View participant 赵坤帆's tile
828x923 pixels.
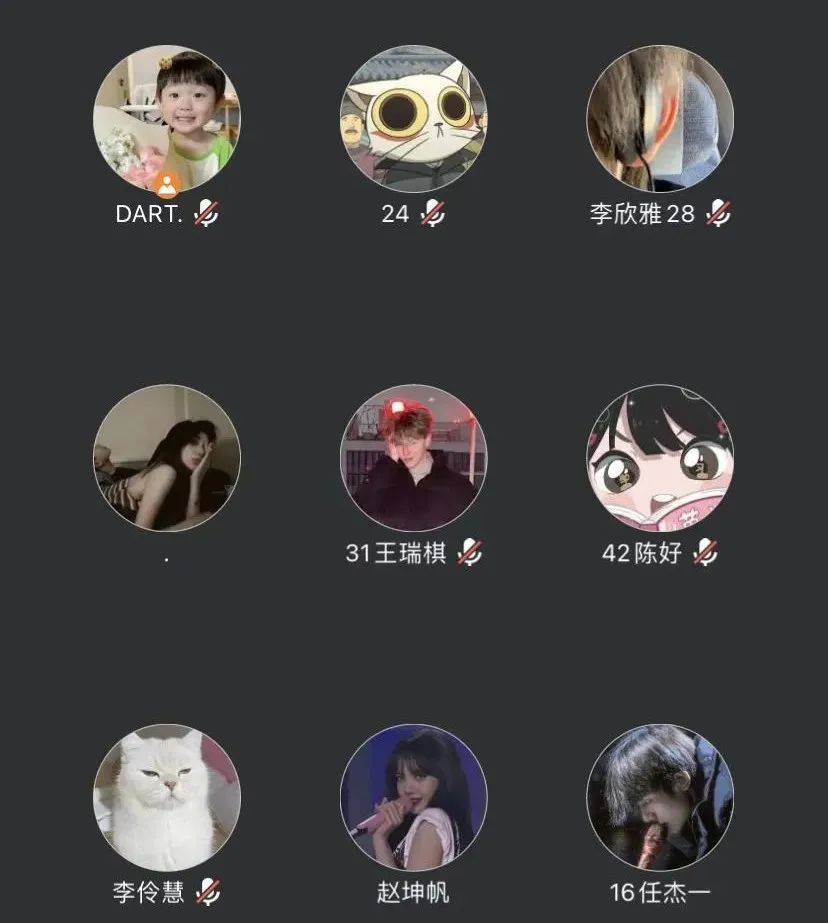pos(414,797)
